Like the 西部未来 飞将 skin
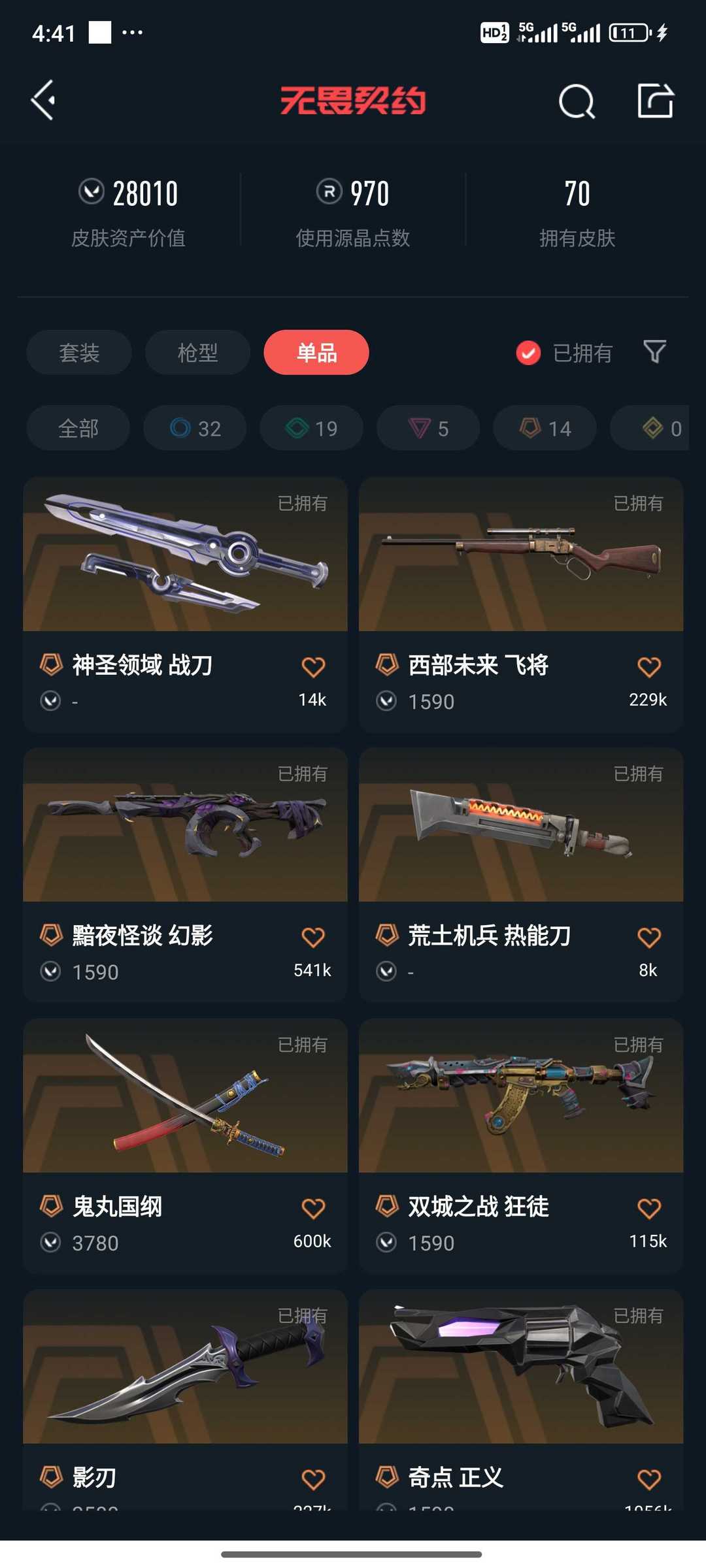 pos(649,667)
